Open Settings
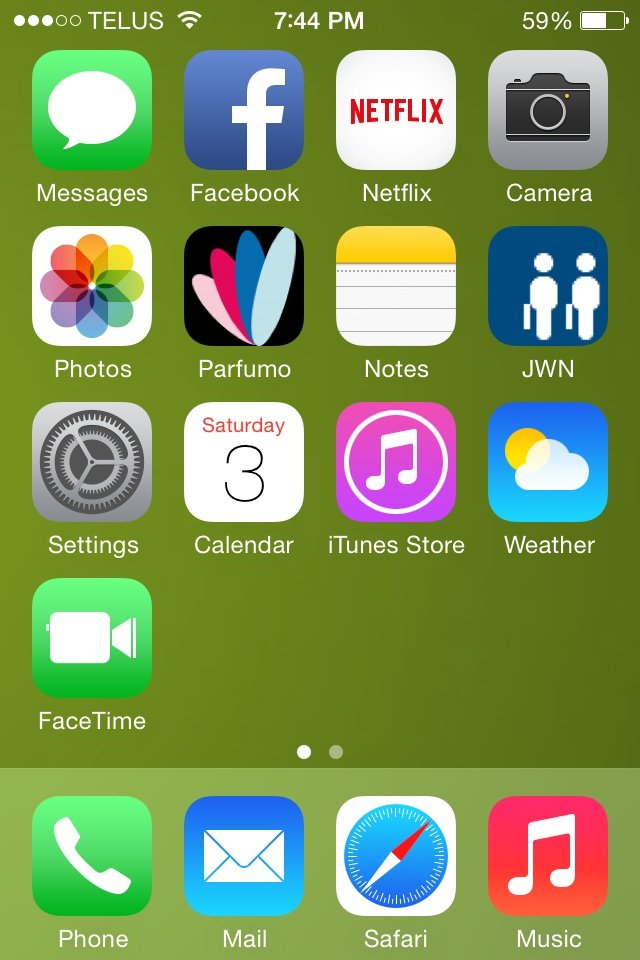Screen dimensions: 640x960 pos(92,462)
